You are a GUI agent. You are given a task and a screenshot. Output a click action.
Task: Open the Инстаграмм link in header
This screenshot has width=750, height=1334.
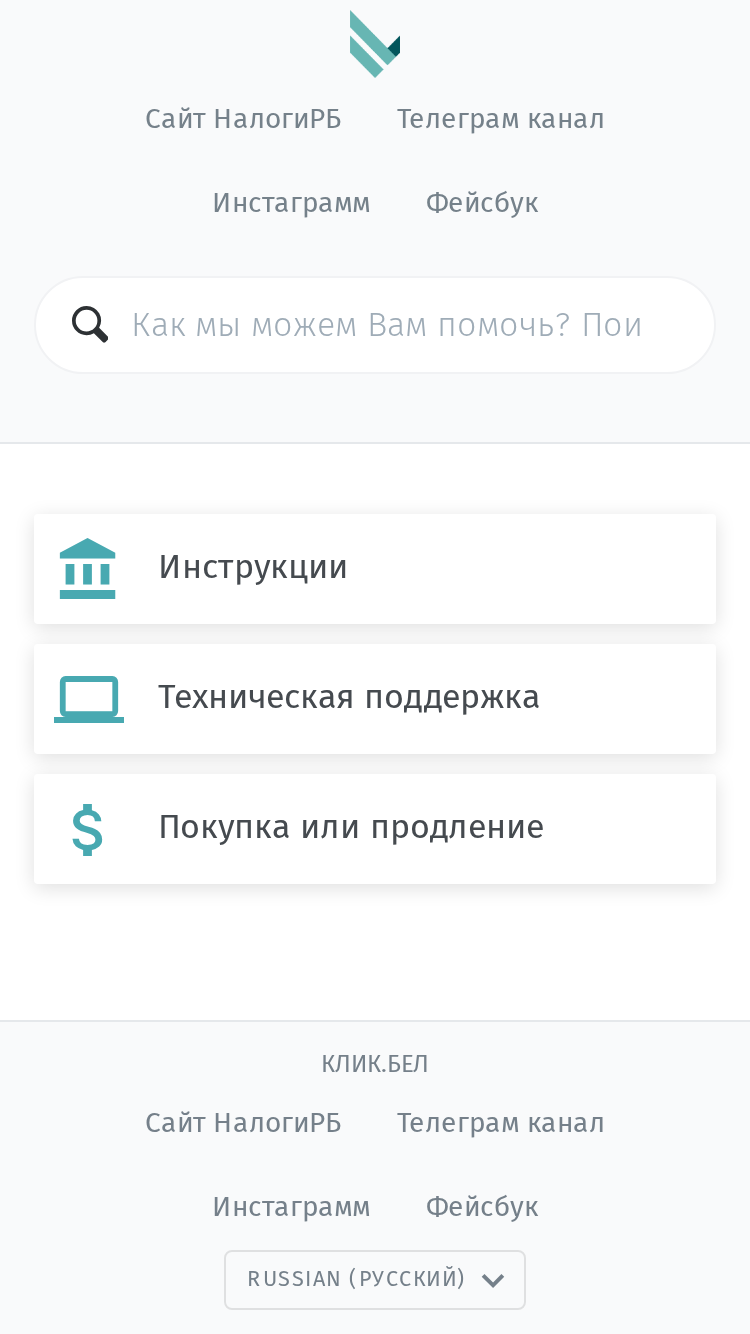(x=291, y=203)
